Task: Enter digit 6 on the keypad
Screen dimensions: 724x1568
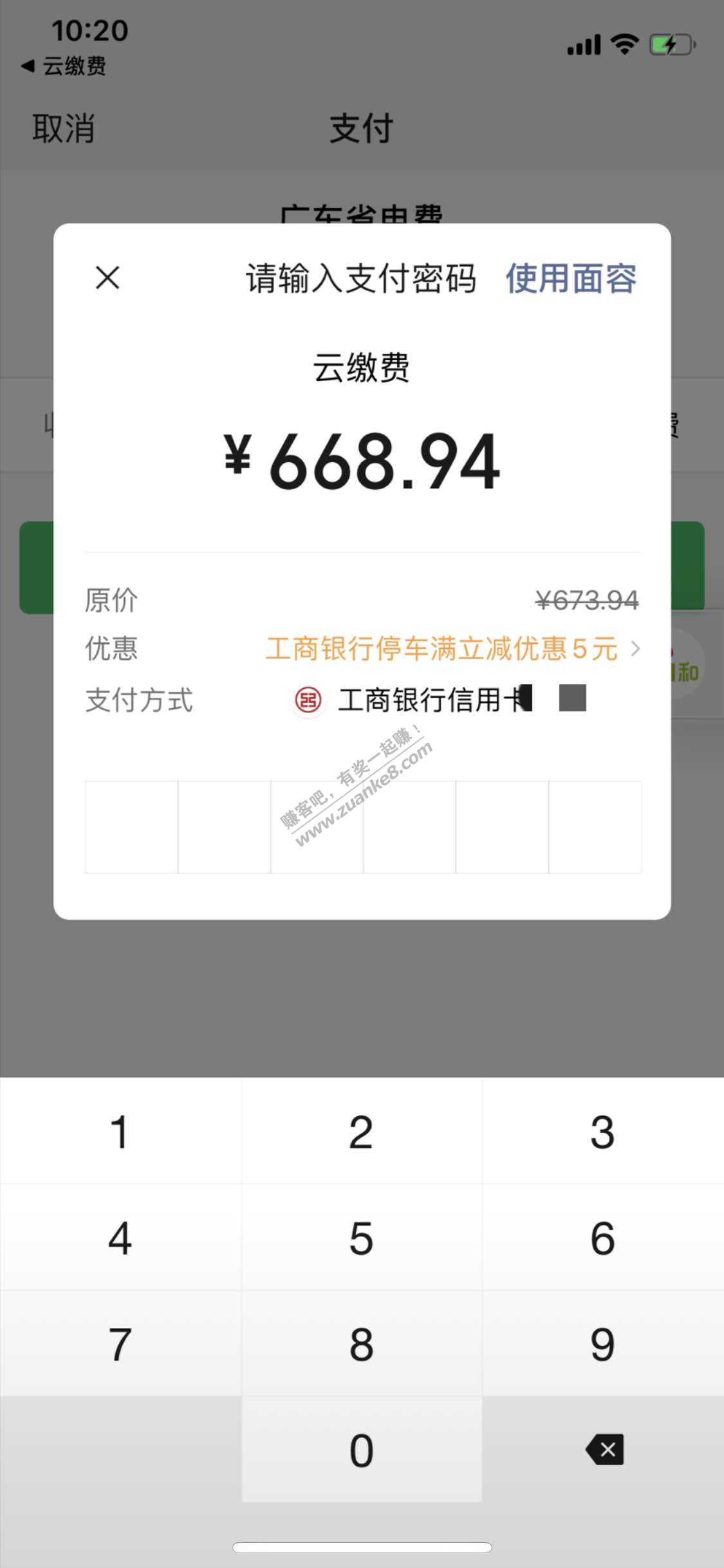Action: [x=602, y=1238]
